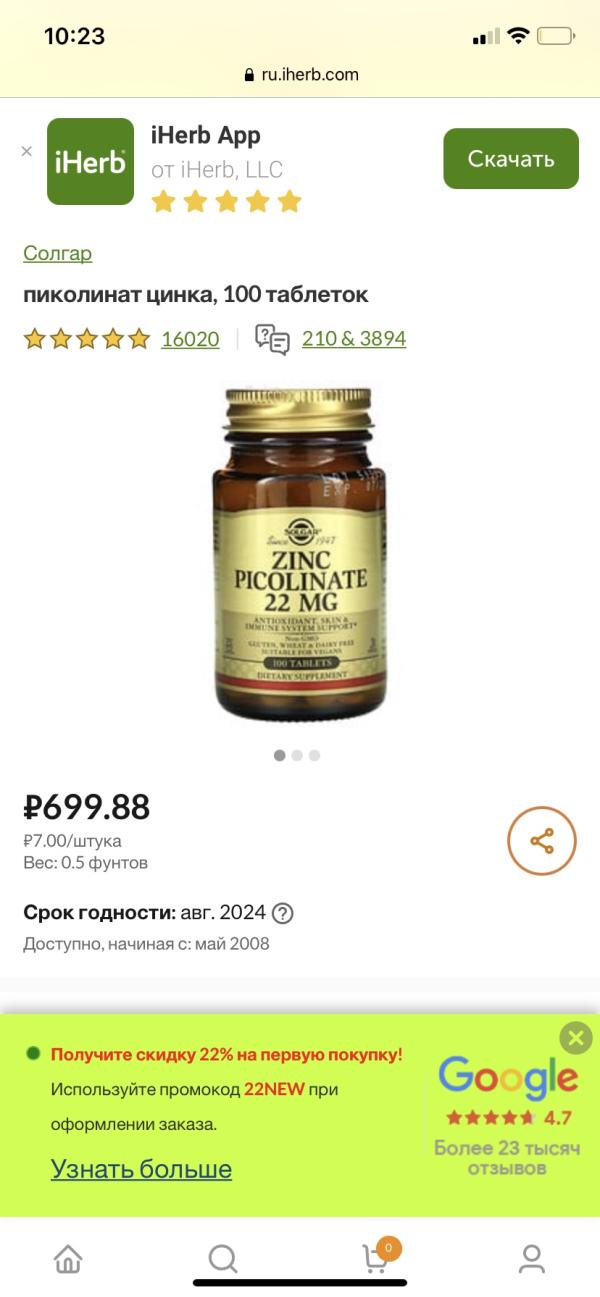Screen dimensions: 600x1297
Task: Go to the home tab
Action: pos(68,1257)
